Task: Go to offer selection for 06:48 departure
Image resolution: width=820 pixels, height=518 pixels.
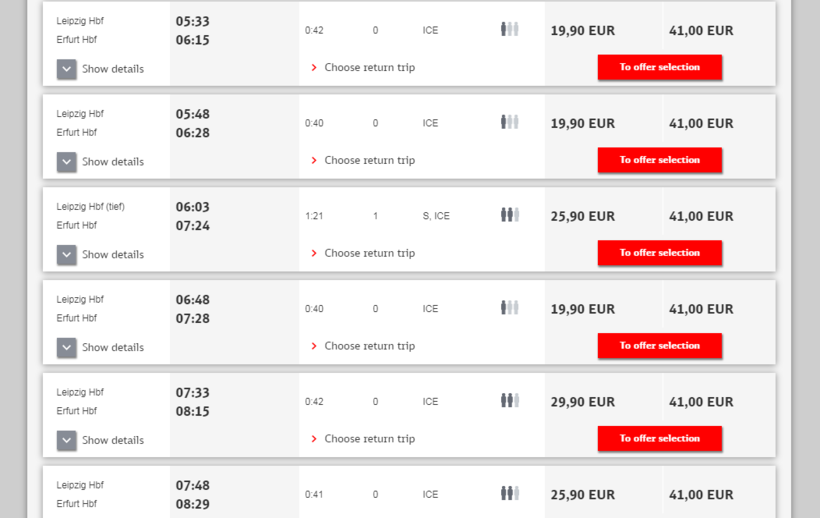Action: coord(659,346)
